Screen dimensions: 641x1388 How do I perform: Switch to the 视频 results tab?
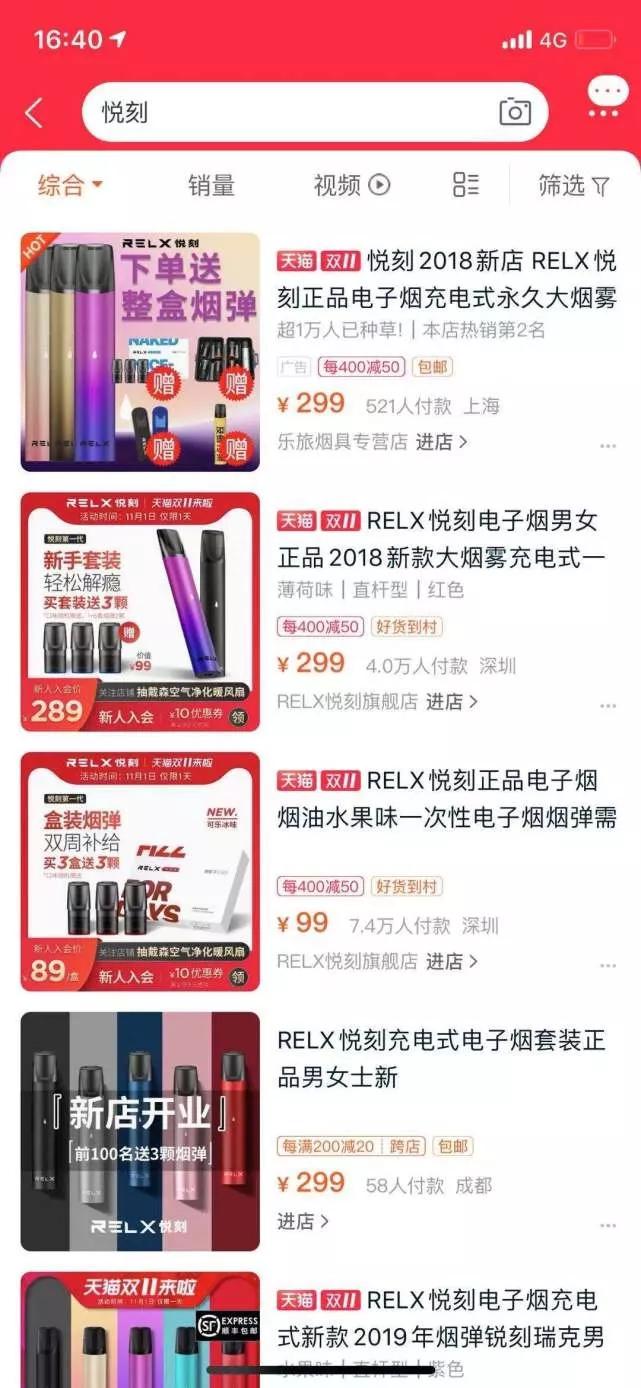point(351,185)
